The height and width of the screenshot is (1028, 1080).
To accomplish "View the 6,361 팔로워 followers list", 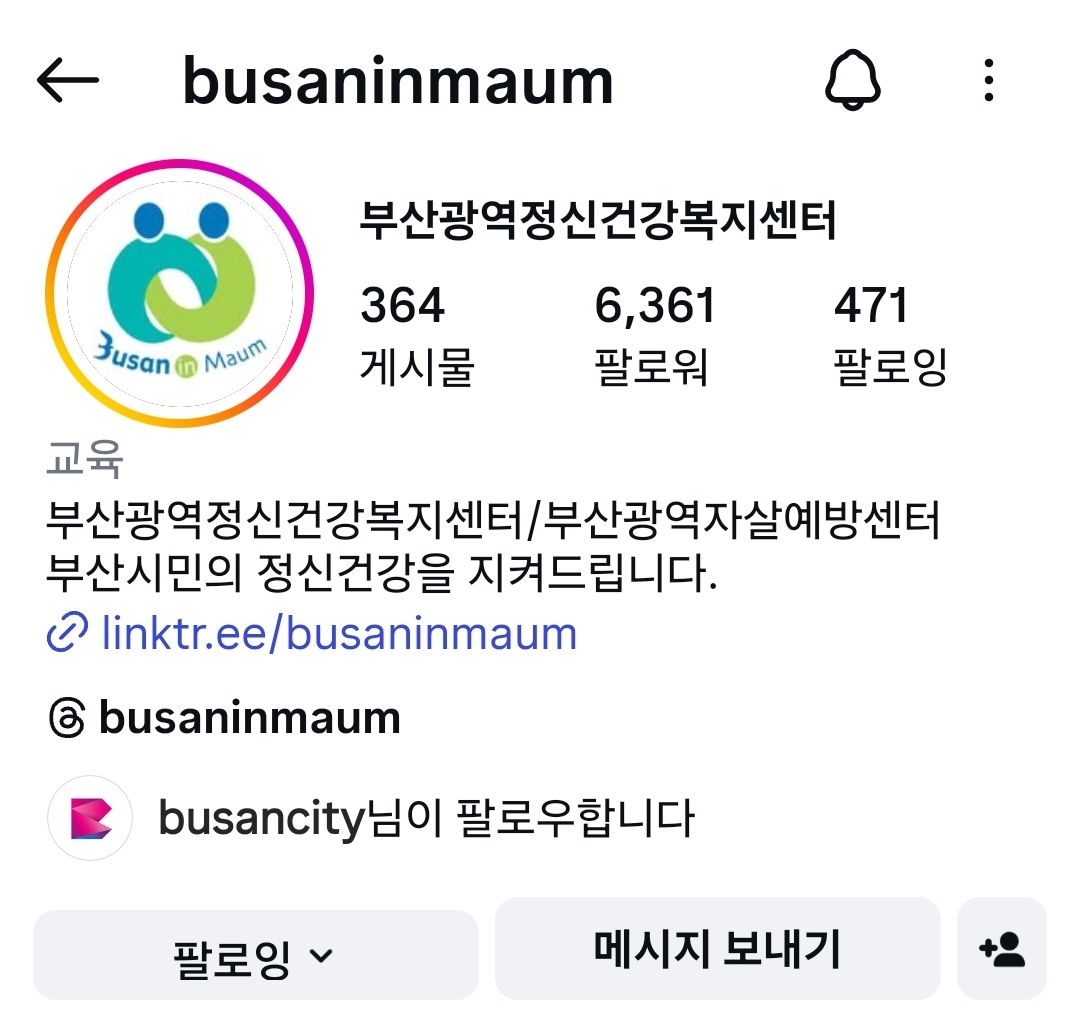I will [655, 335].
